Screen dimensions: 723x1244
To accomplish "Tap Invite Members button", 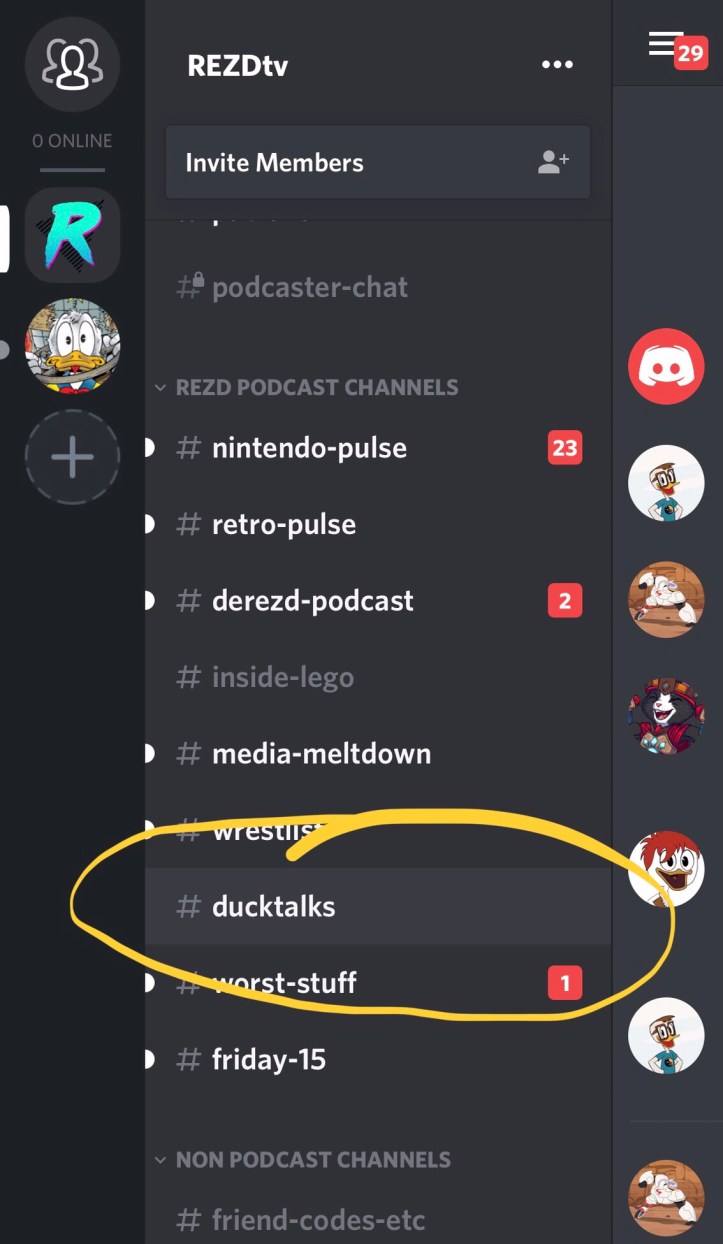I will click(x=377, y=163).
